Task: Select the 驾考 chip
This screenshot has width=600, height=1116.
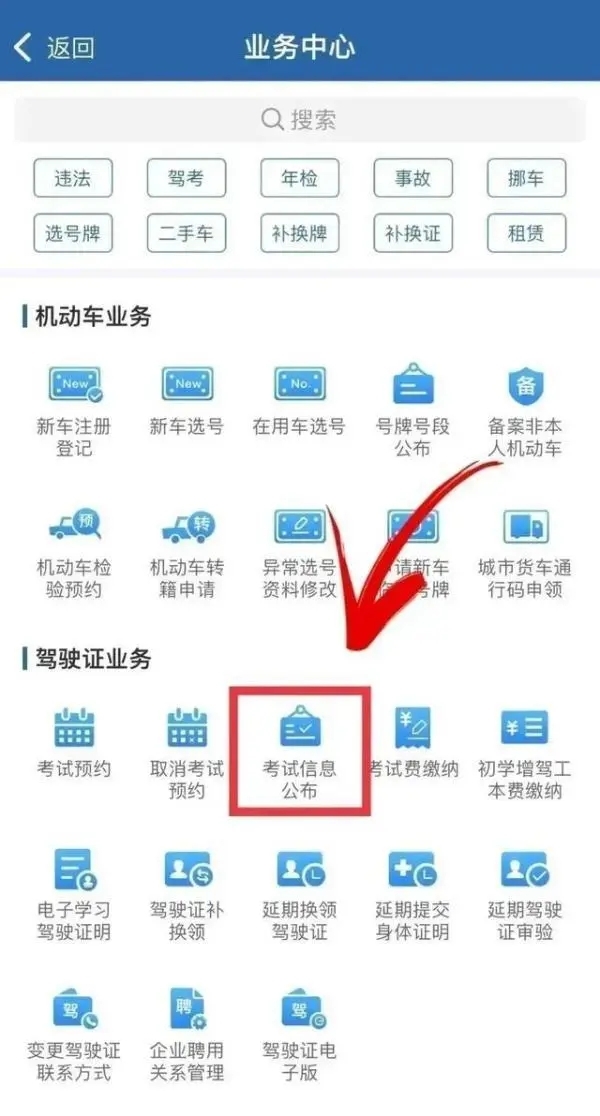Action: [x=186, y=179]
